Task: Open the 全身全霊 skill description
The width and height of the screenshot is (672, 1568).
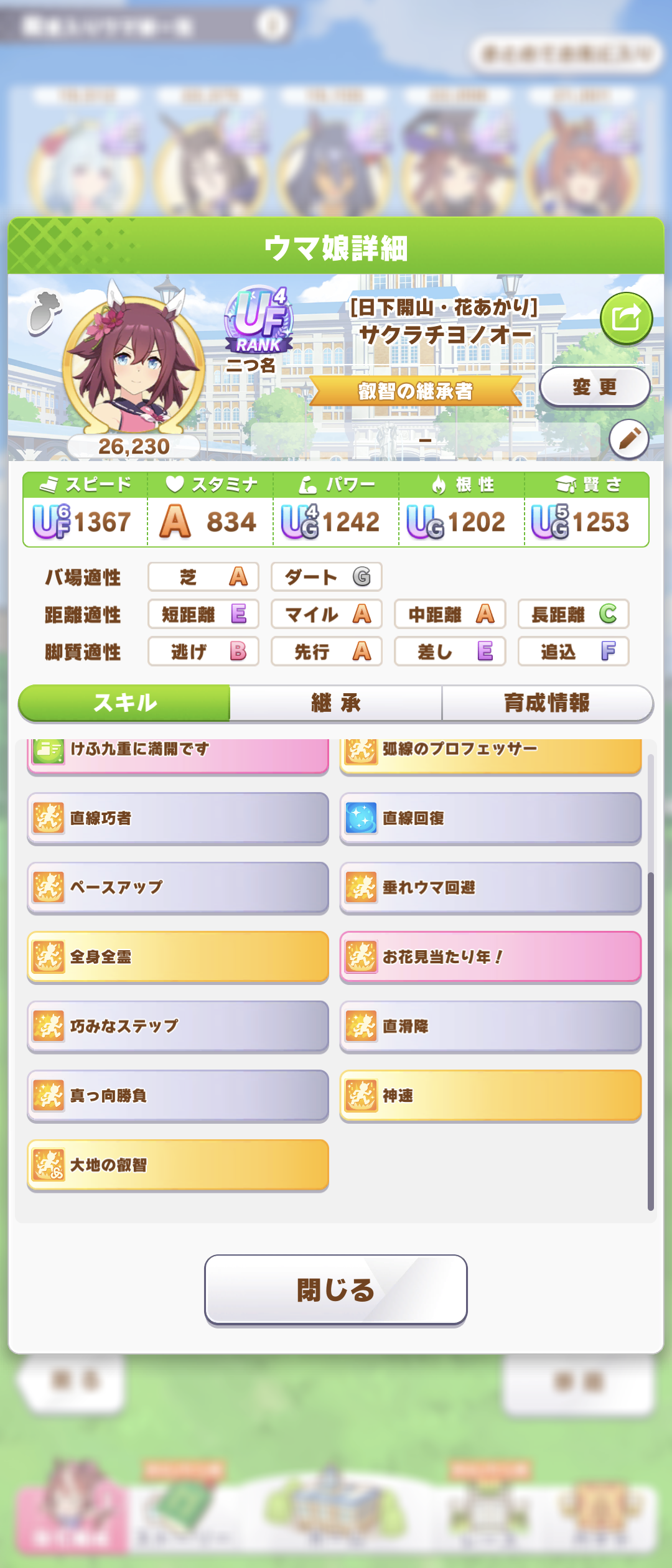Action: coord(178,957)
